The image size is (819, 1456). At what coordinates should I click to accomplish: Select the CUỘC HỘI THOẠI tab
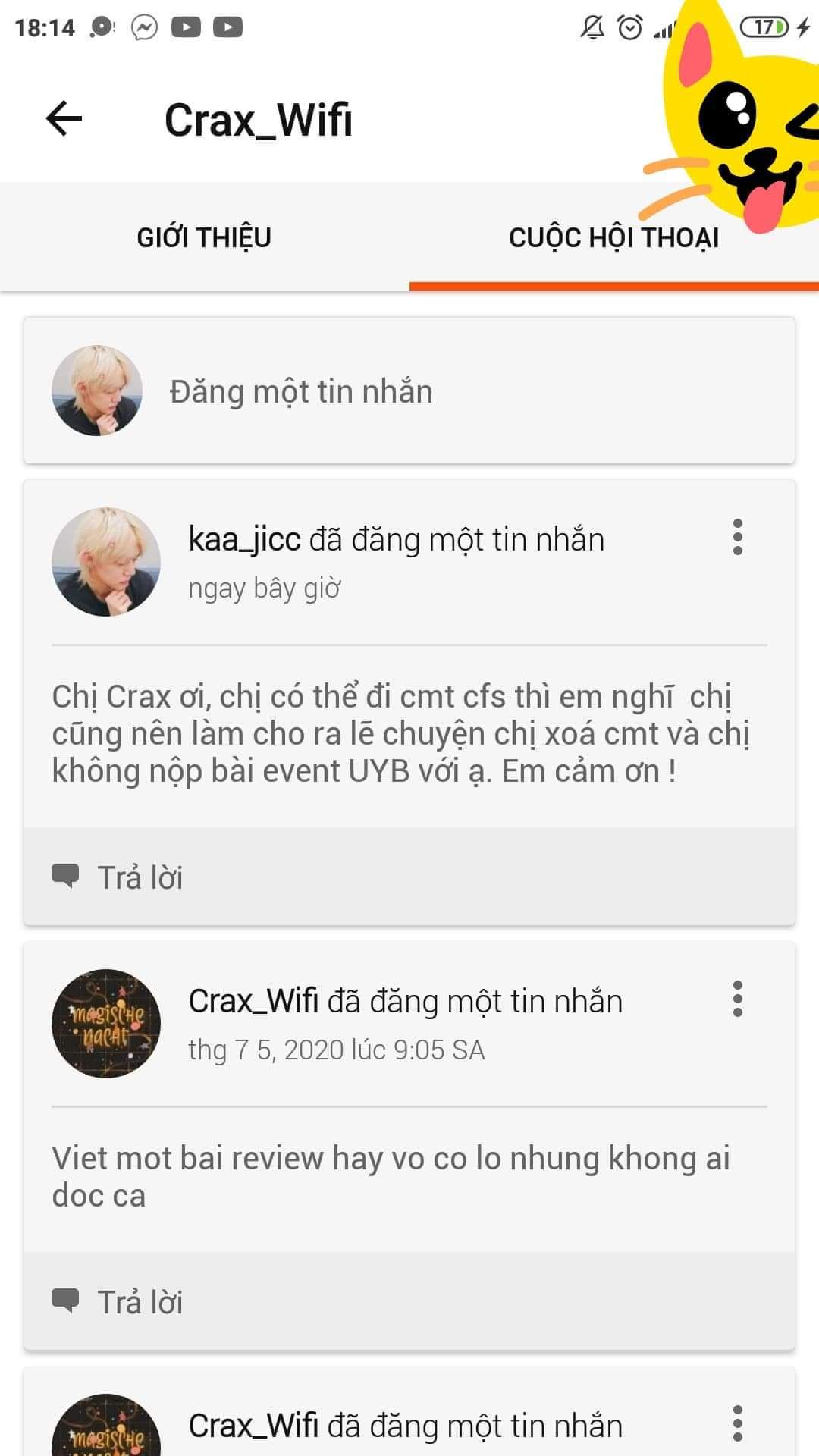[x=613, y=237]
